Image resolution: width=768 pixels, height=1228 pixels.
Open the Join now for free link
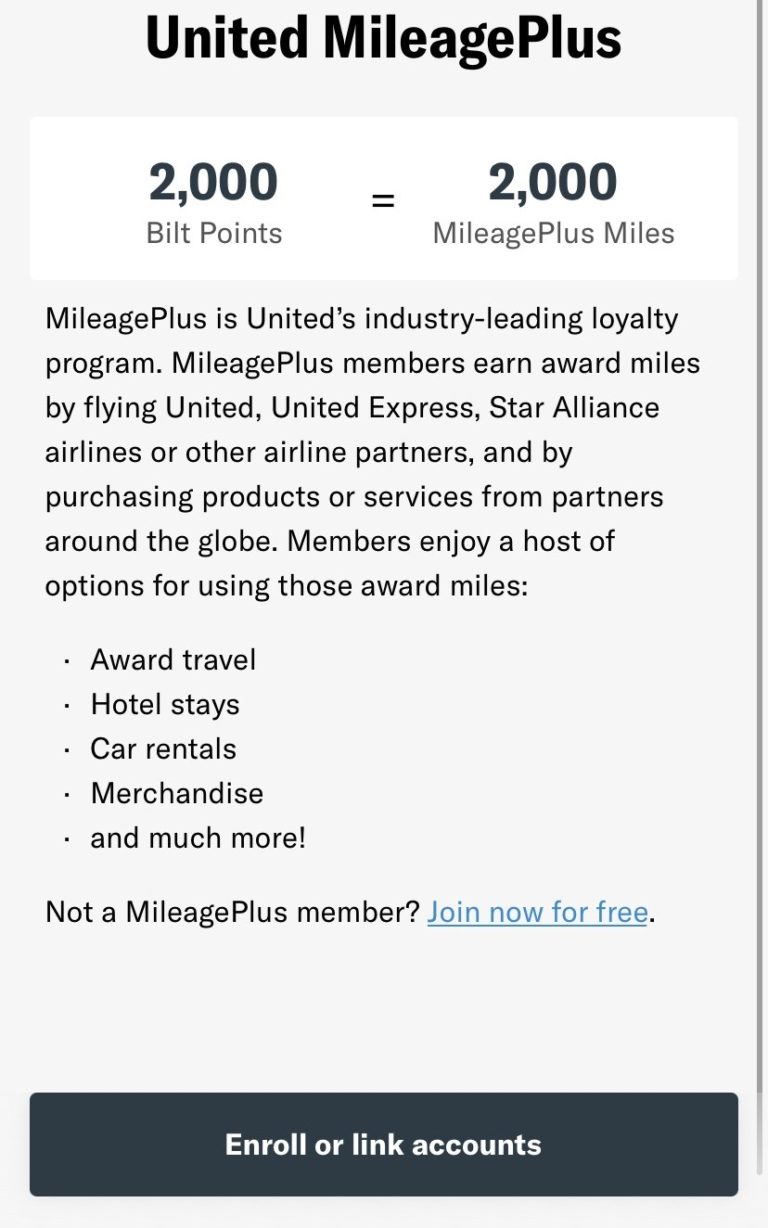539,911
